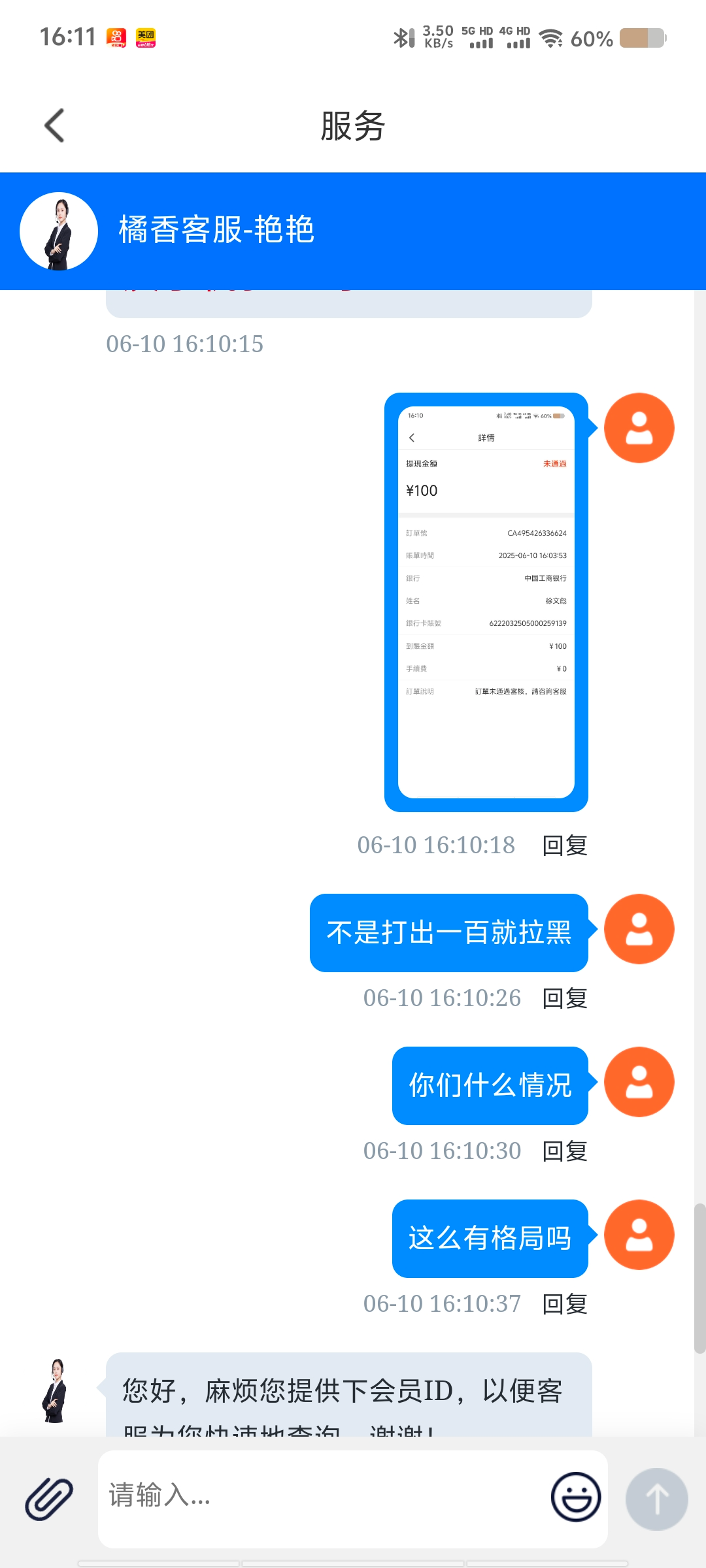This screenshot has width=706, height=1568.
Task: Reply to the message 你们什么情况
Action: [565, 1151]
